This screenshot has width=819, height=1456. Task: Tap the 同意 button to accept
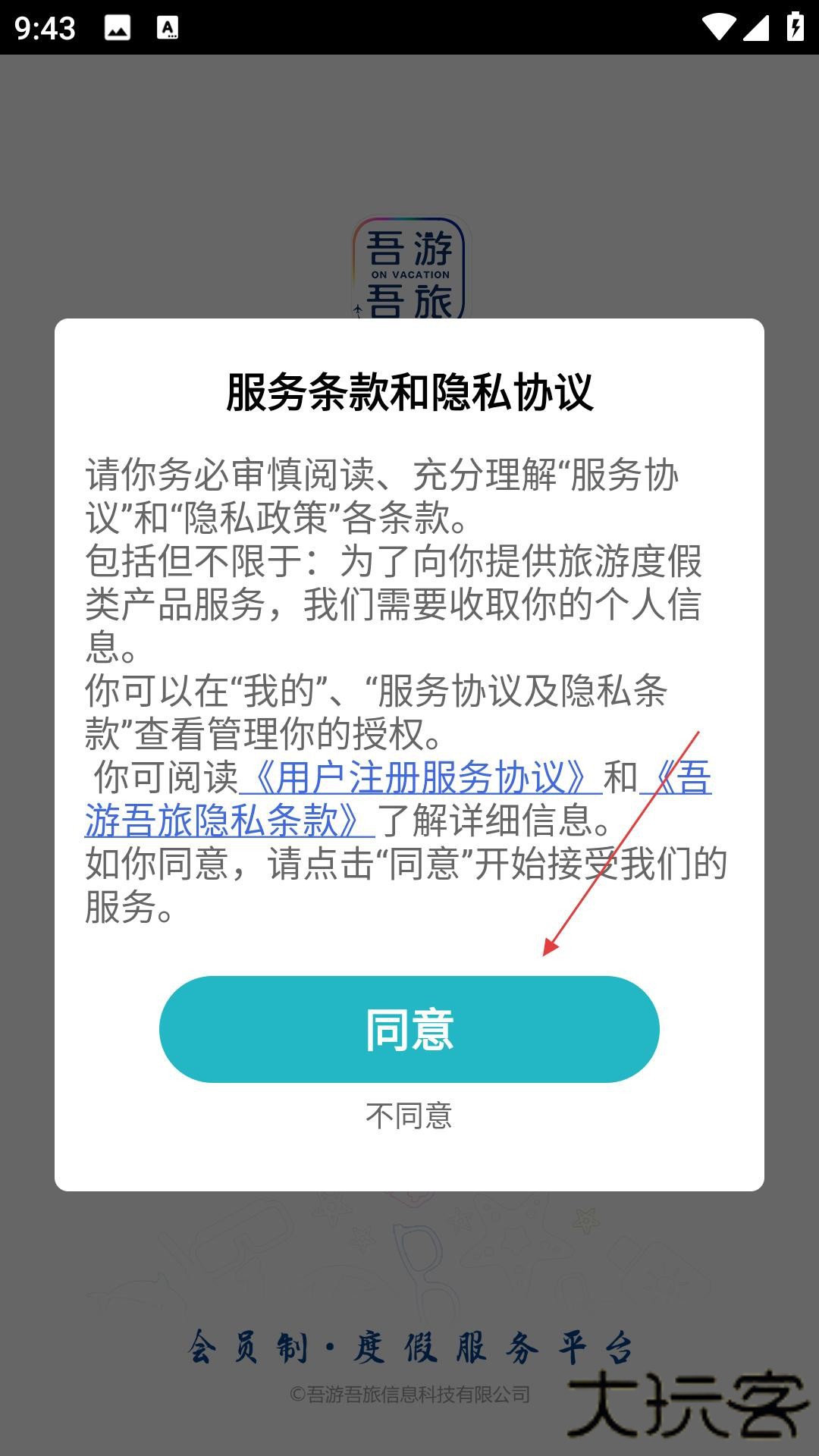point(409,1029)
